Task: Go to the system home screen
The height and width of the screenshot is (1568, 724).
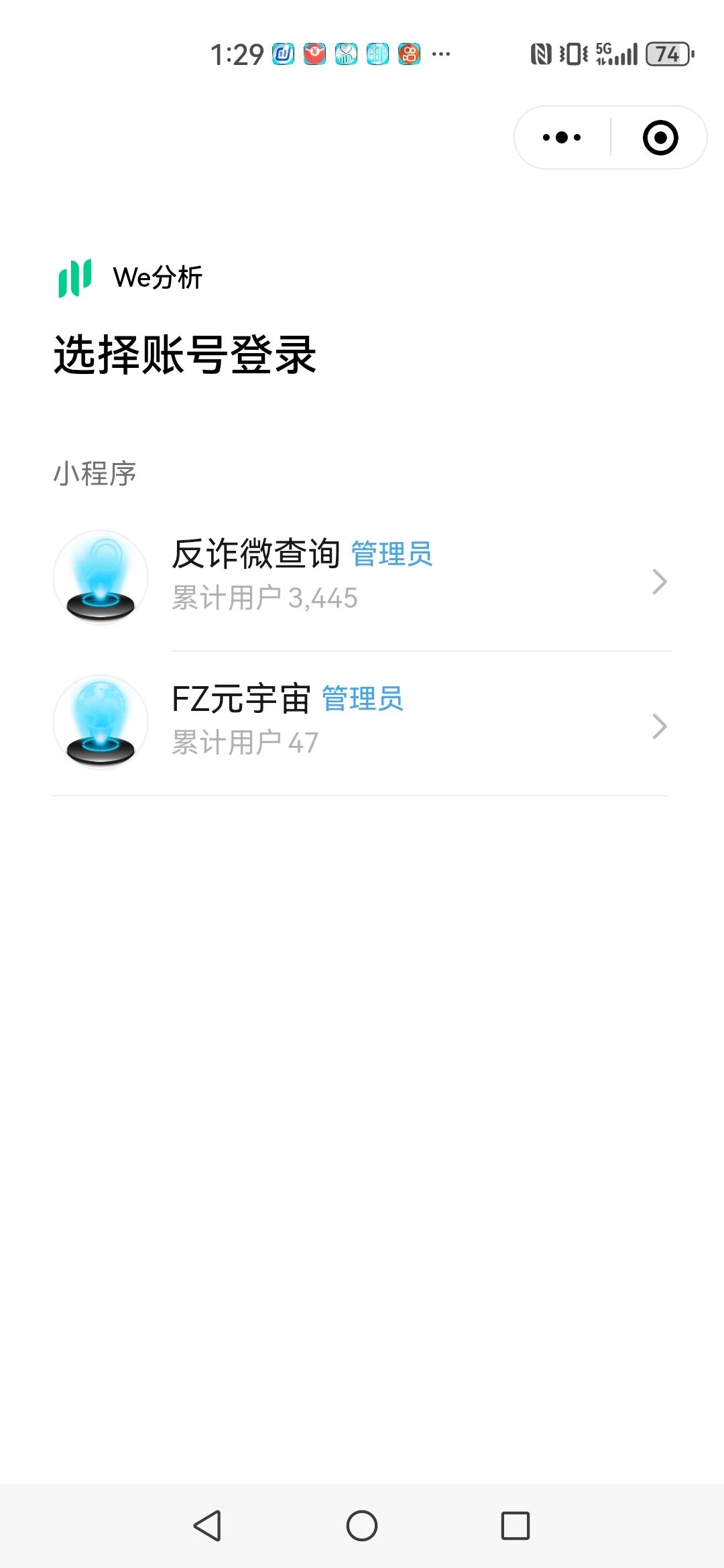Action: point(362,1526)
